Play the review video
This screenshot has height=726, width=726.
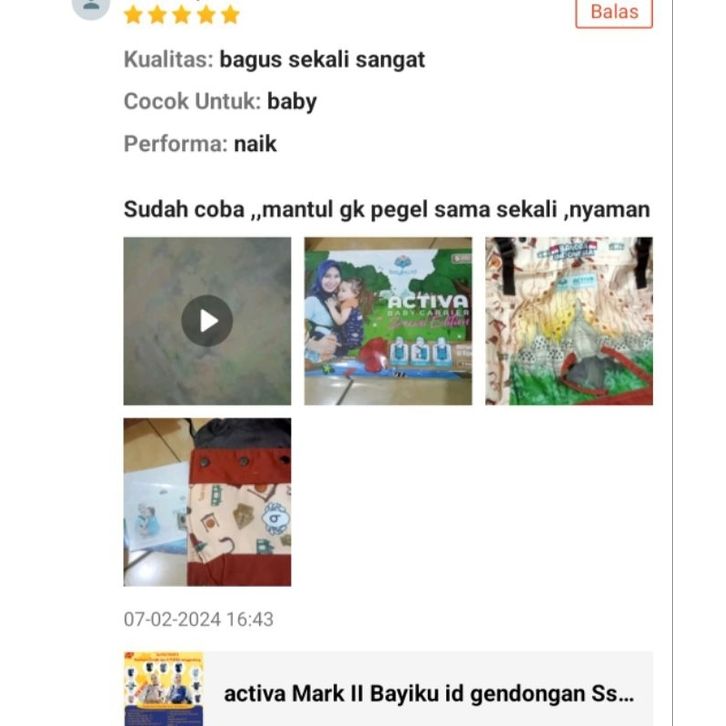(x=207, y=321)
